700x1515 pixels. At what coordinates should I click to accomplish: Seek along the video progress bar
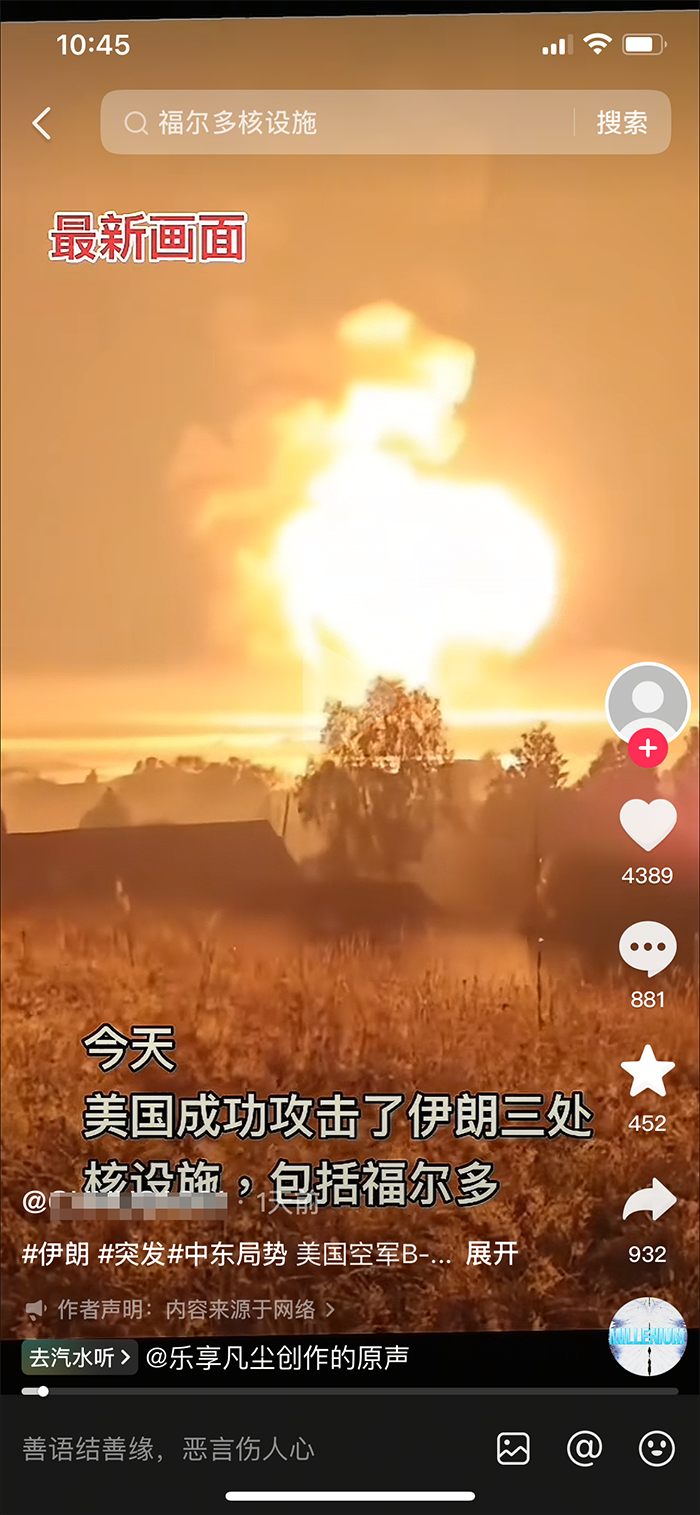350,1390
